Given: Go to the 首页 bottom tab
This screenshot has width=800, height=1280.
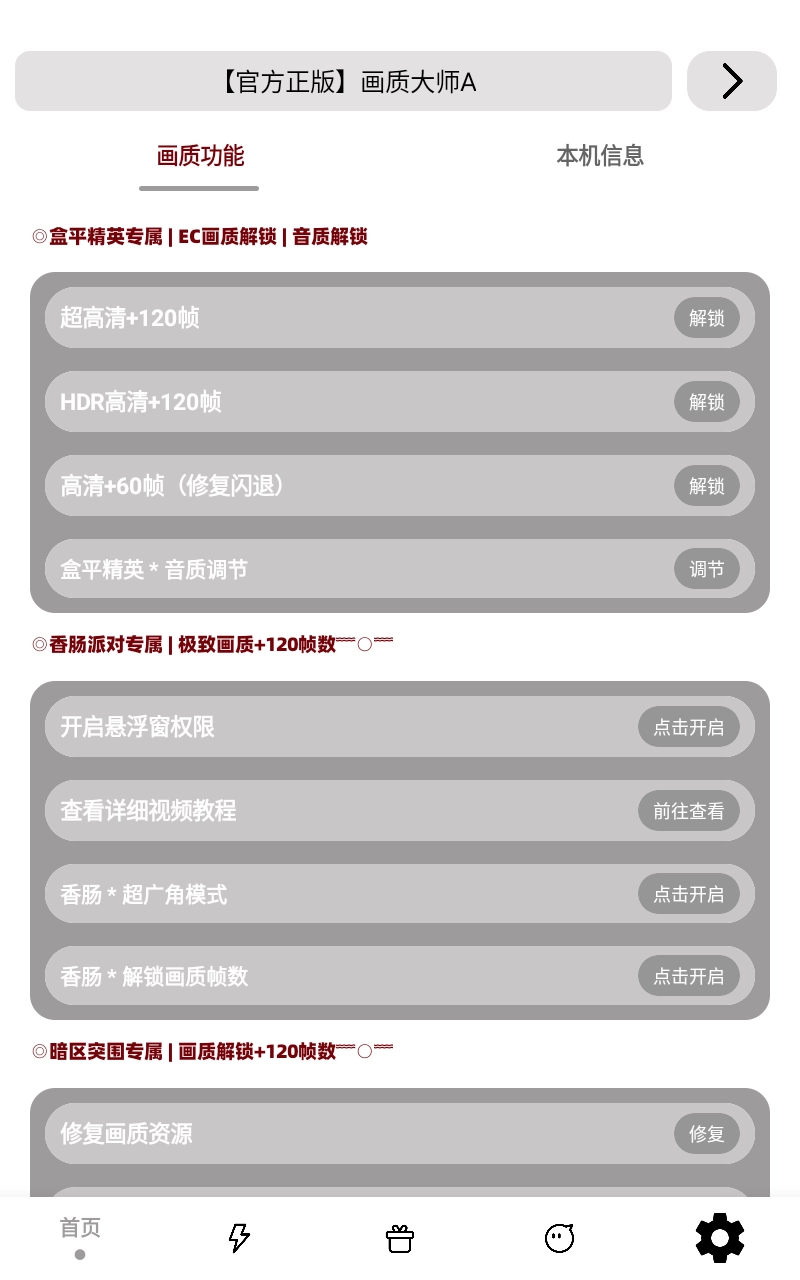Looking at the screenshot, I should [x=80, y=1237].
